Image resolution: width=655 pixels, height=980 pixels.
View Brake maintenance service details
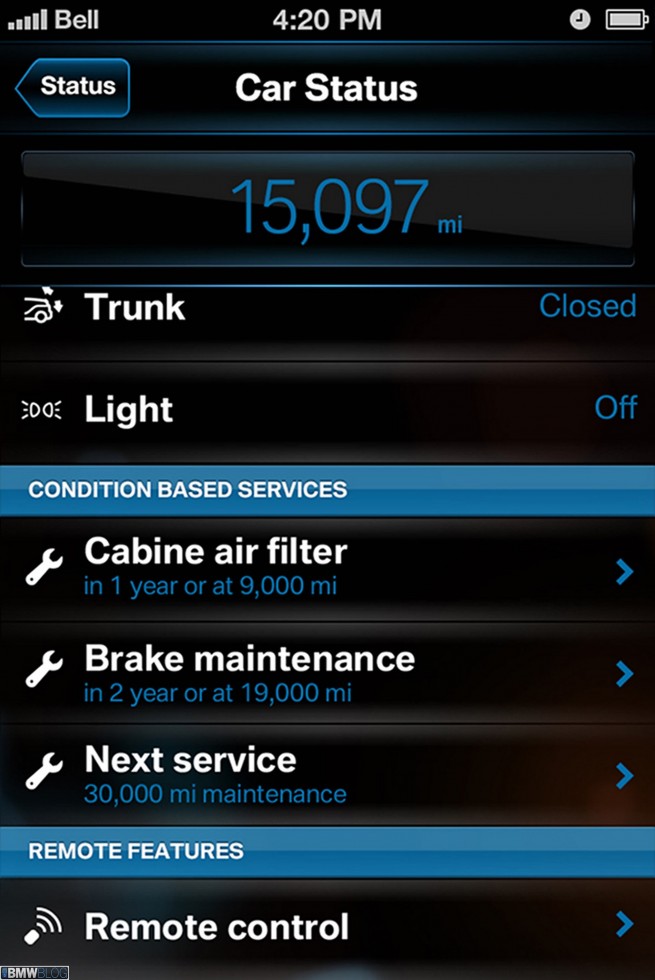pos(327,673)
